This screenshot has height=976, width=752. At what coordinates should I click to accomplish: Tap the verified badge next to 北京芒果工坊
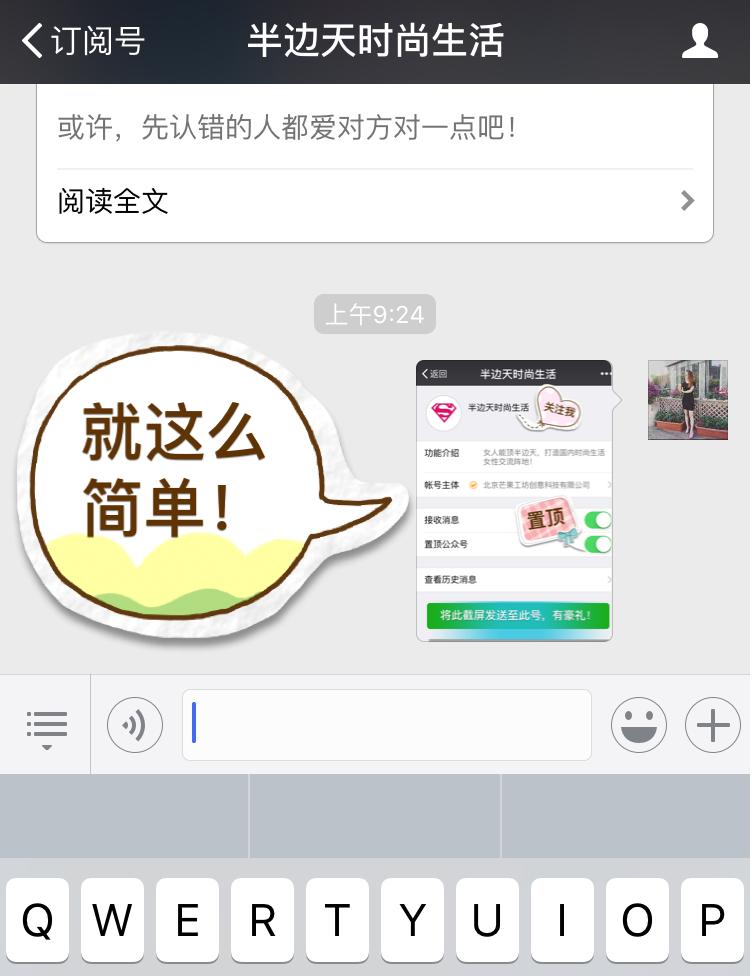coord(472,484)
